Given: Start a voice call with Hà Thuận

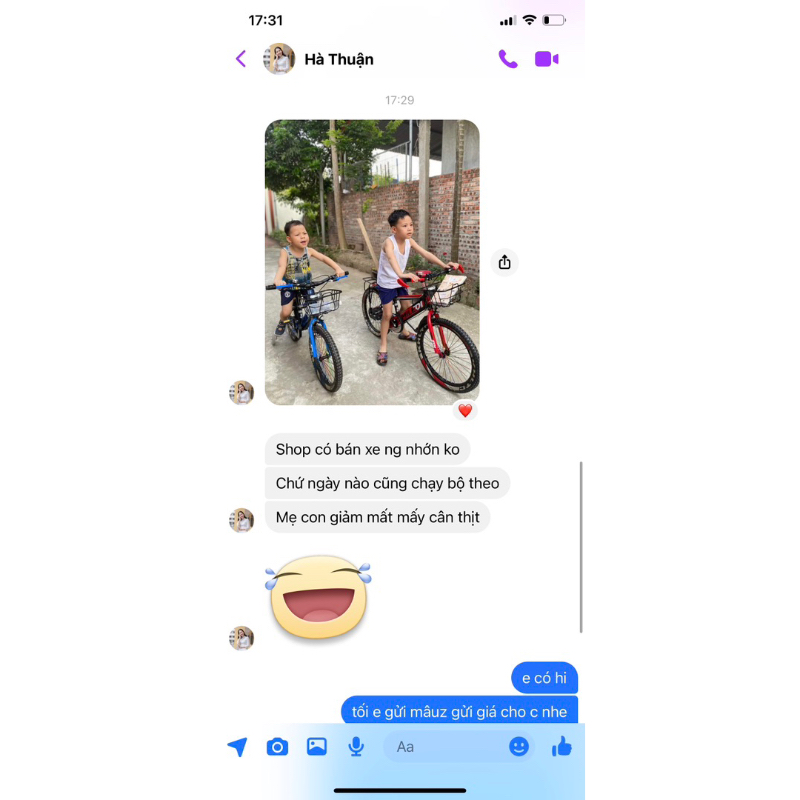Looking at the screenshot, I should pyautogui.click(x=508, y=59).
